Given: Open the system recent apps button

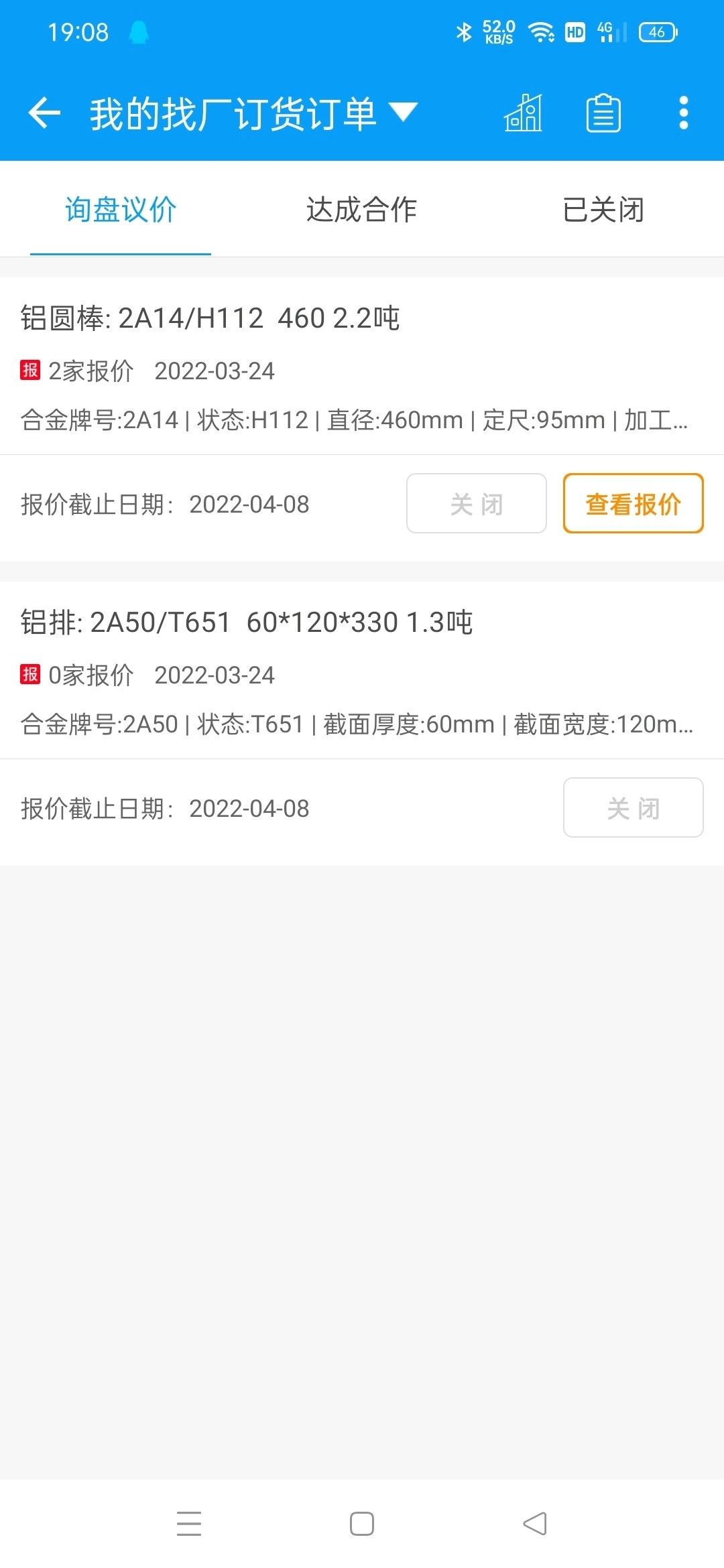Looking at the screenshot, I should (x=189, y=1524).
